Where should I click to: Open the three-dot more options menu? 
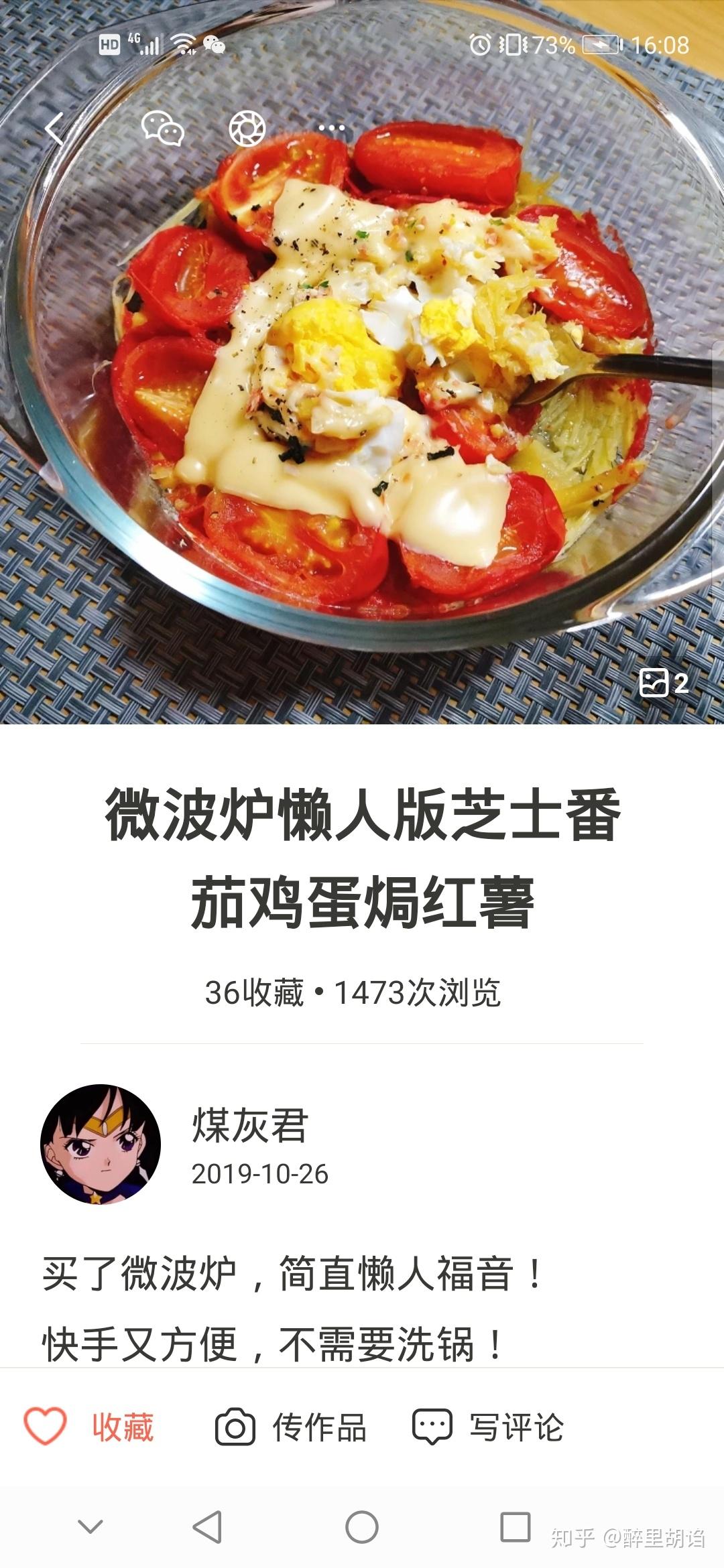pos(331,128)
